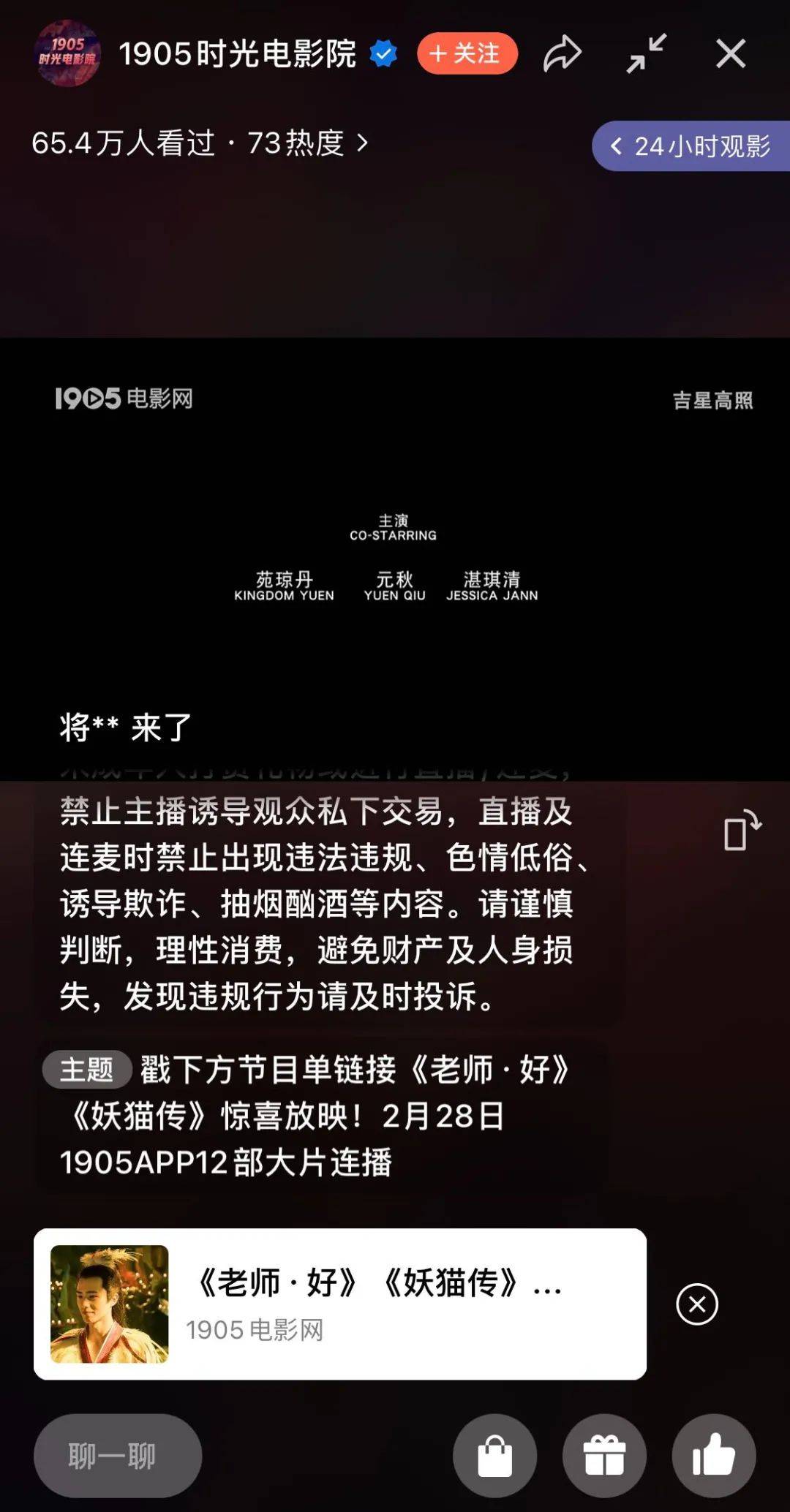Send a gift to the streamer
Viewport: 790px width, 1512px height.
[x=604, y=1456]
